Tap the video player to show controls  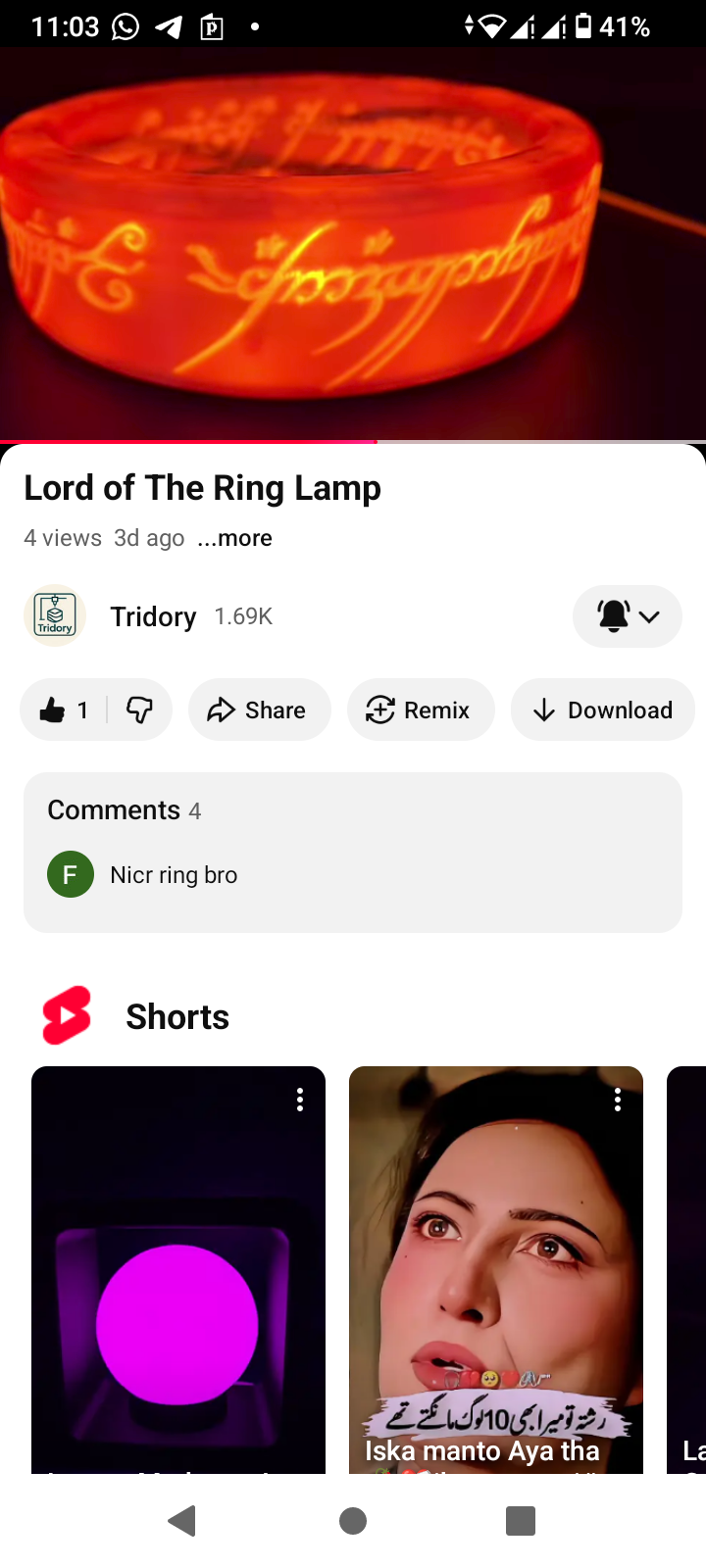(353, 245)
